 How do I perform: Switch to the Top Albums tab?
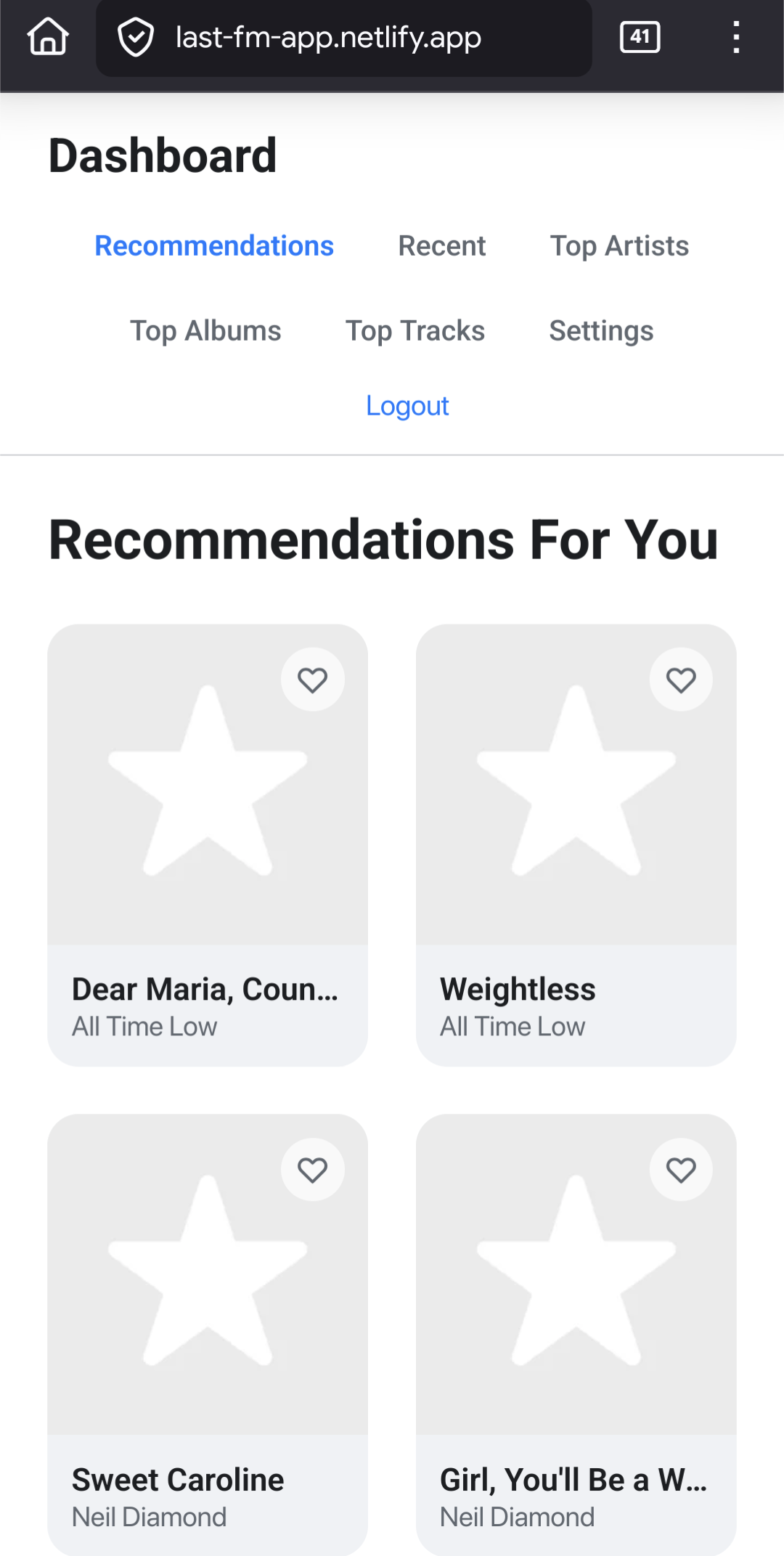[x=205, y=331]
